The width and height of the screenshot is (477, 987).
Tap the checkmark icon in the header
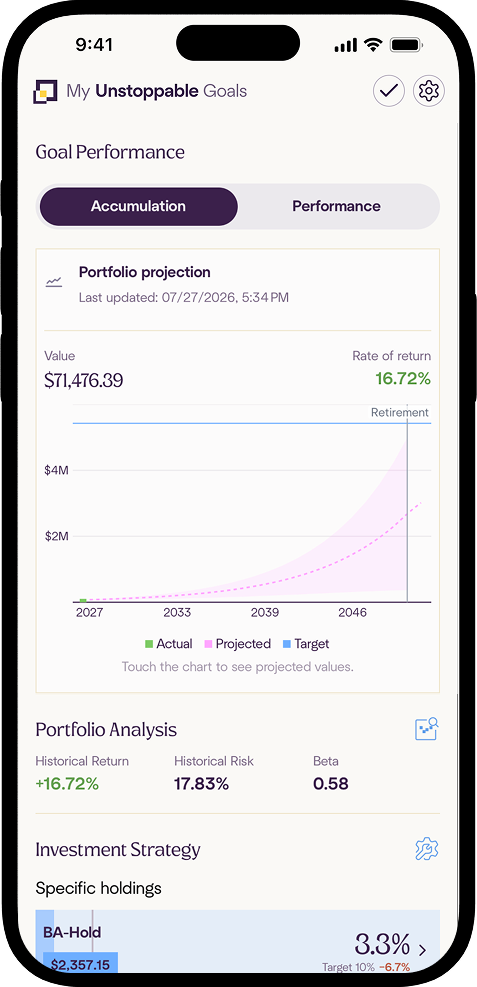click(389, 91)
